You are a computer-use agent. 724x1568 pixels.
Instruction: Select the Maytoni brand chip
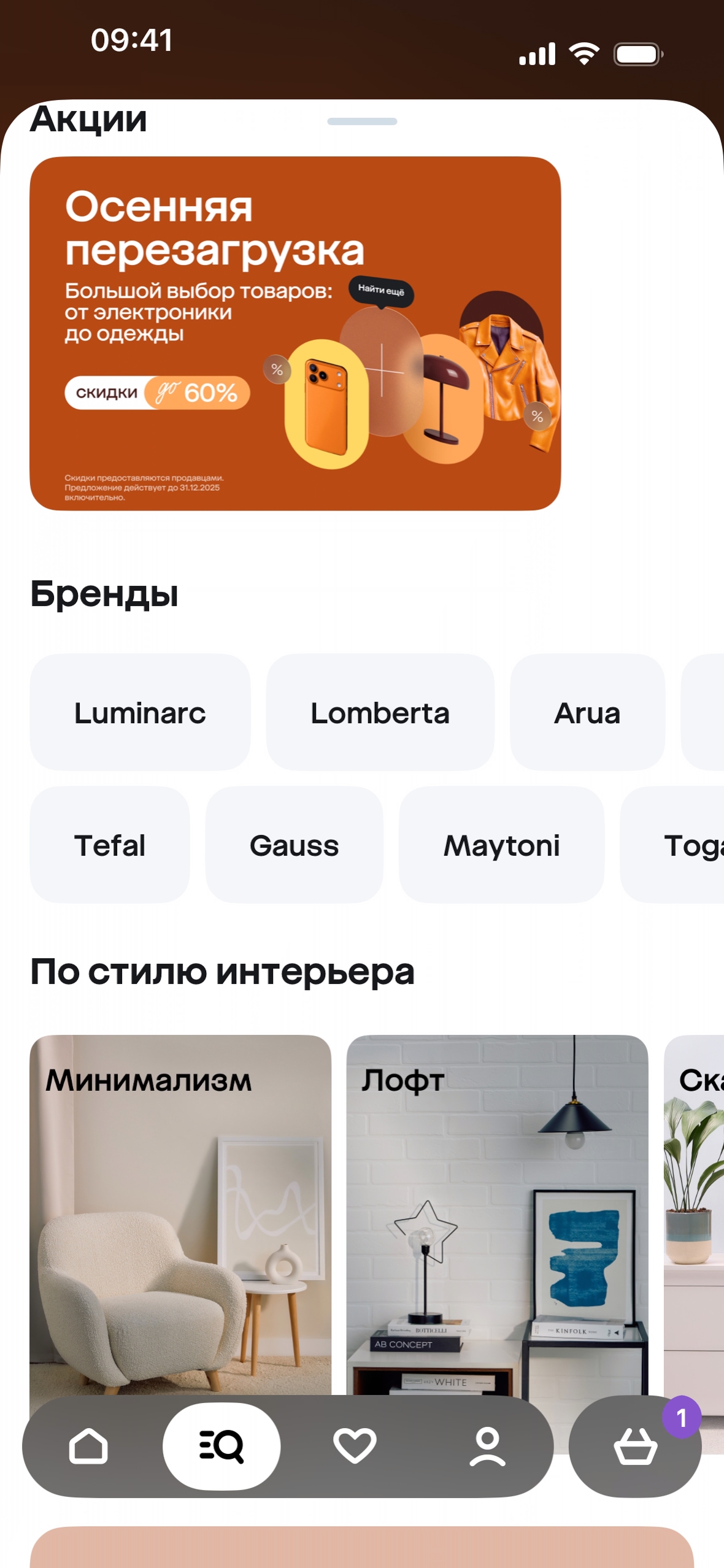pyautogui.click(x=501, y=845)
